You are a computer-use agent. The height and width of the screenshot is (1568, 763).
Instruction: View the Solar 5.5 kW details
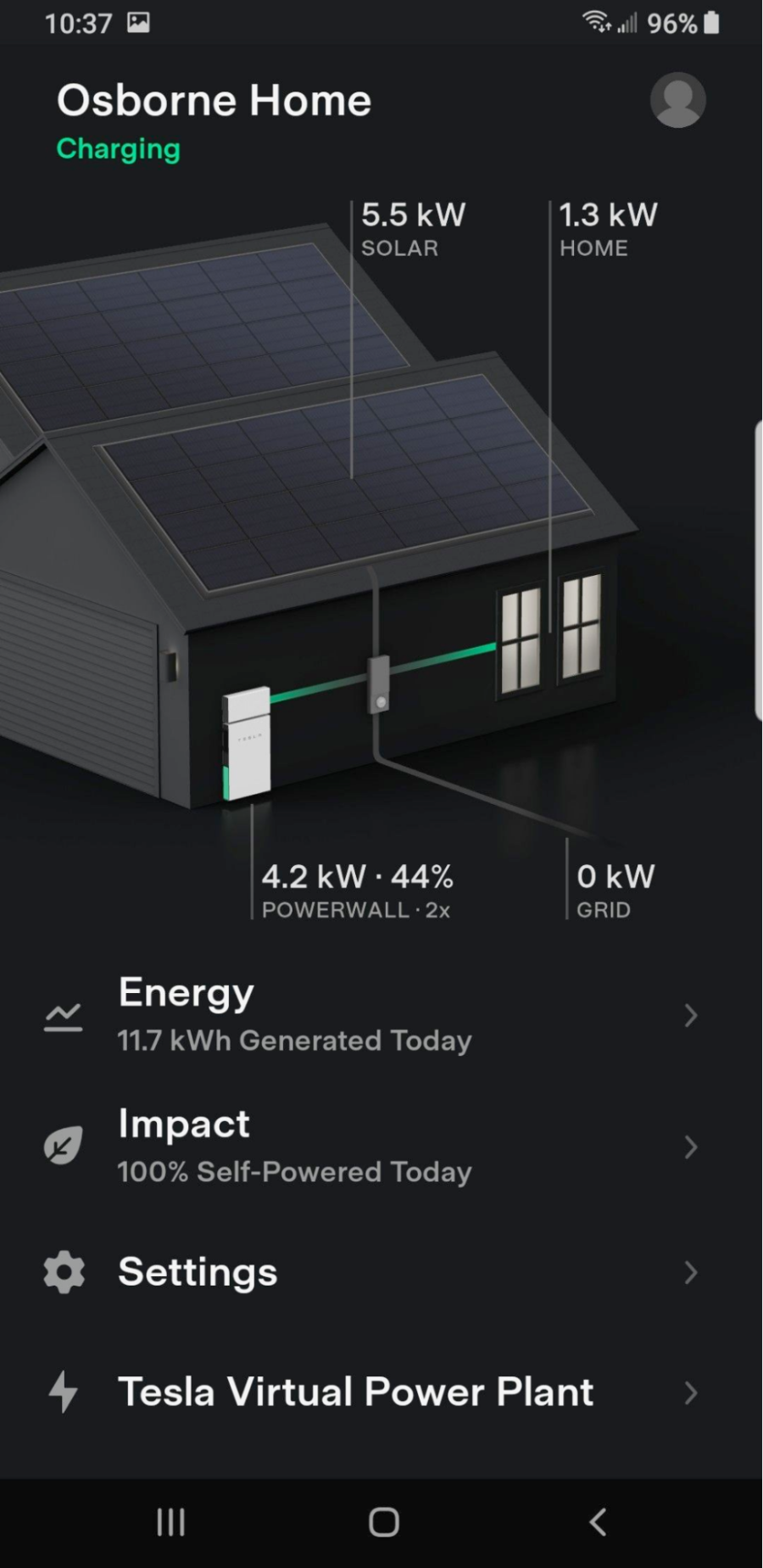[x=413, y=227]
